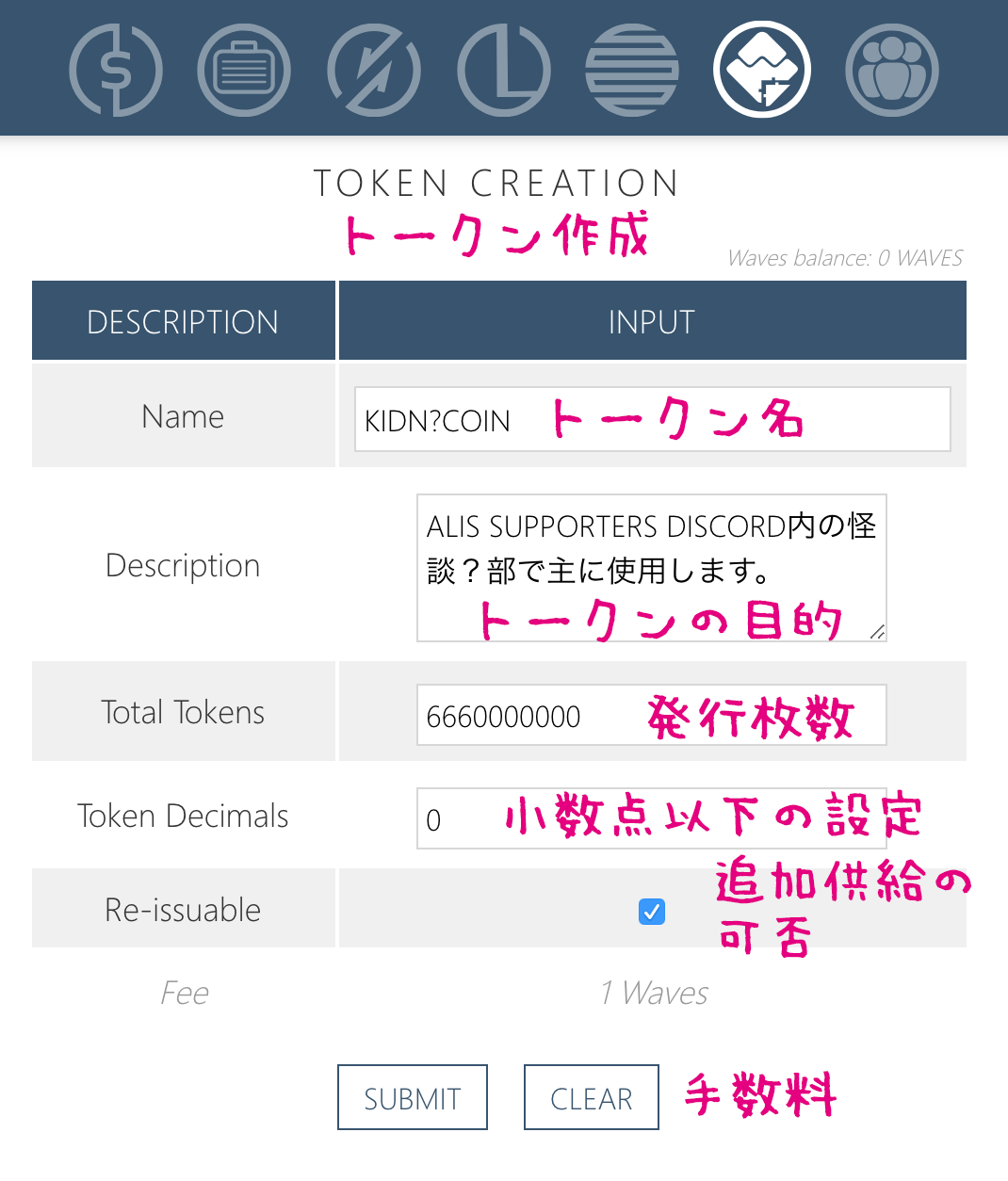Switch to the portfolio briefcase tab
This screenshot has height=1181, width=1008.
pyautogui.click(x=244, y=71)
